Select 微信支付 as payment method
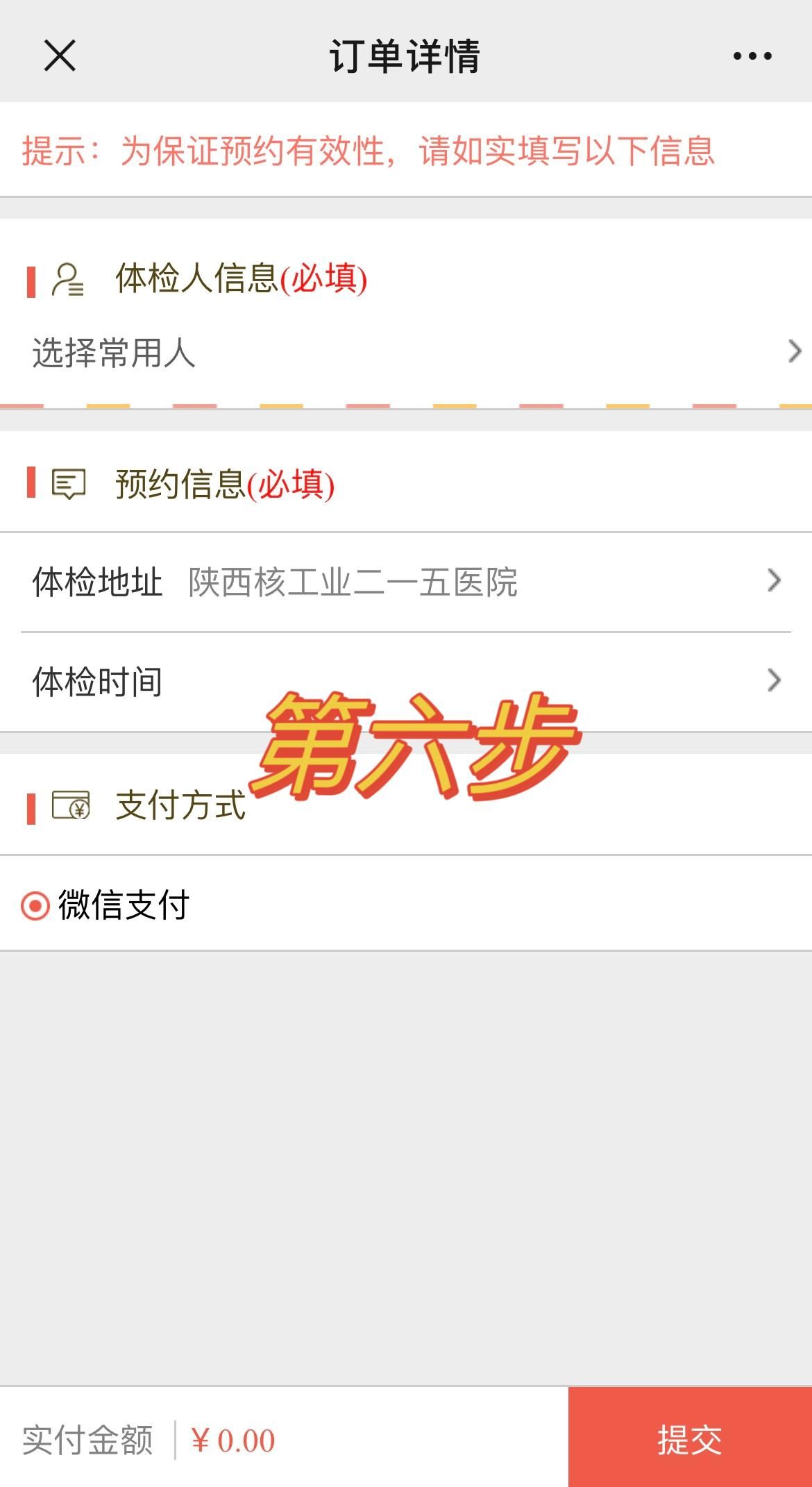This screenshot has width=812, height=1487. click(x=36, y=905)
